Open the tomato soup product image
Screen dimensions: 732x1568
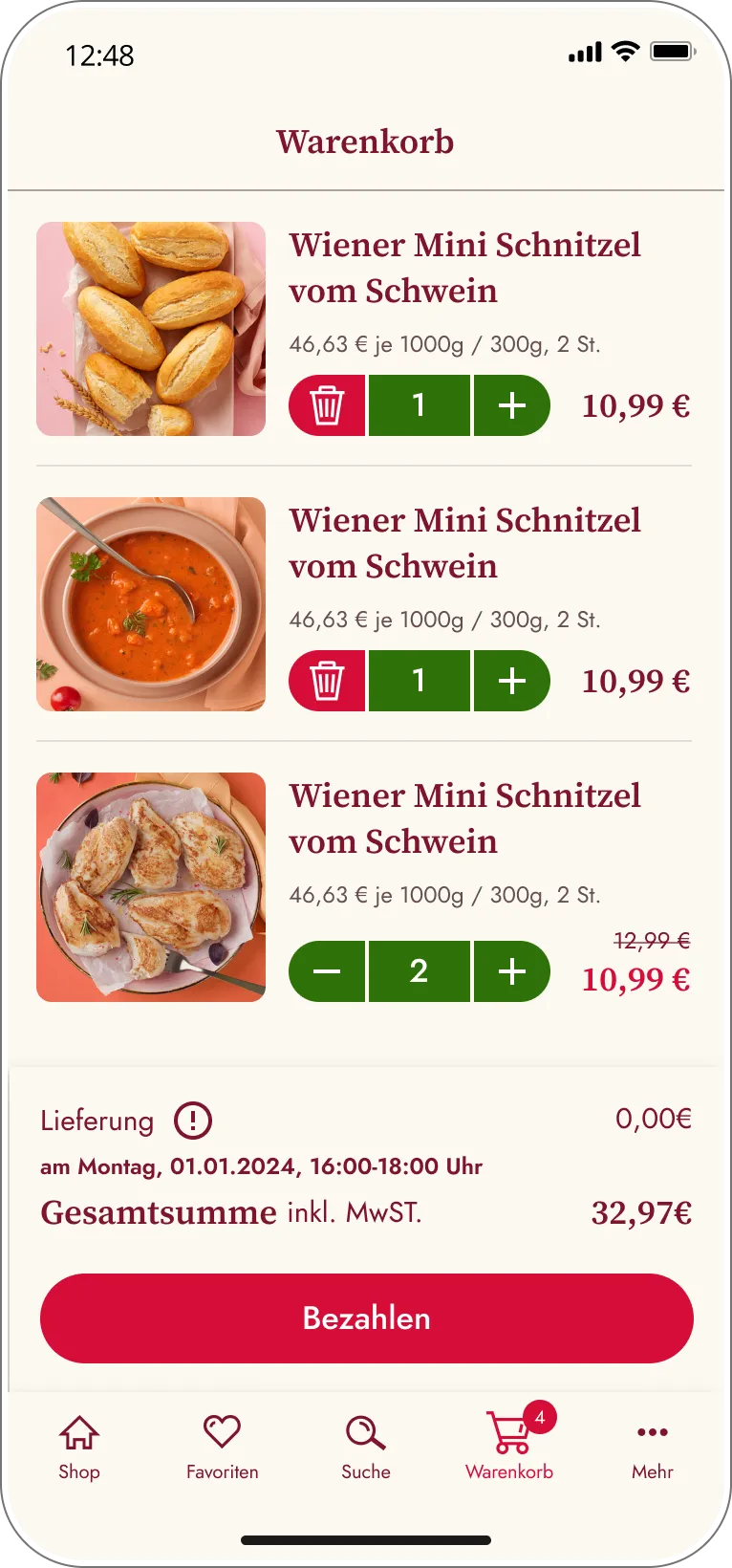pos(151,604)
